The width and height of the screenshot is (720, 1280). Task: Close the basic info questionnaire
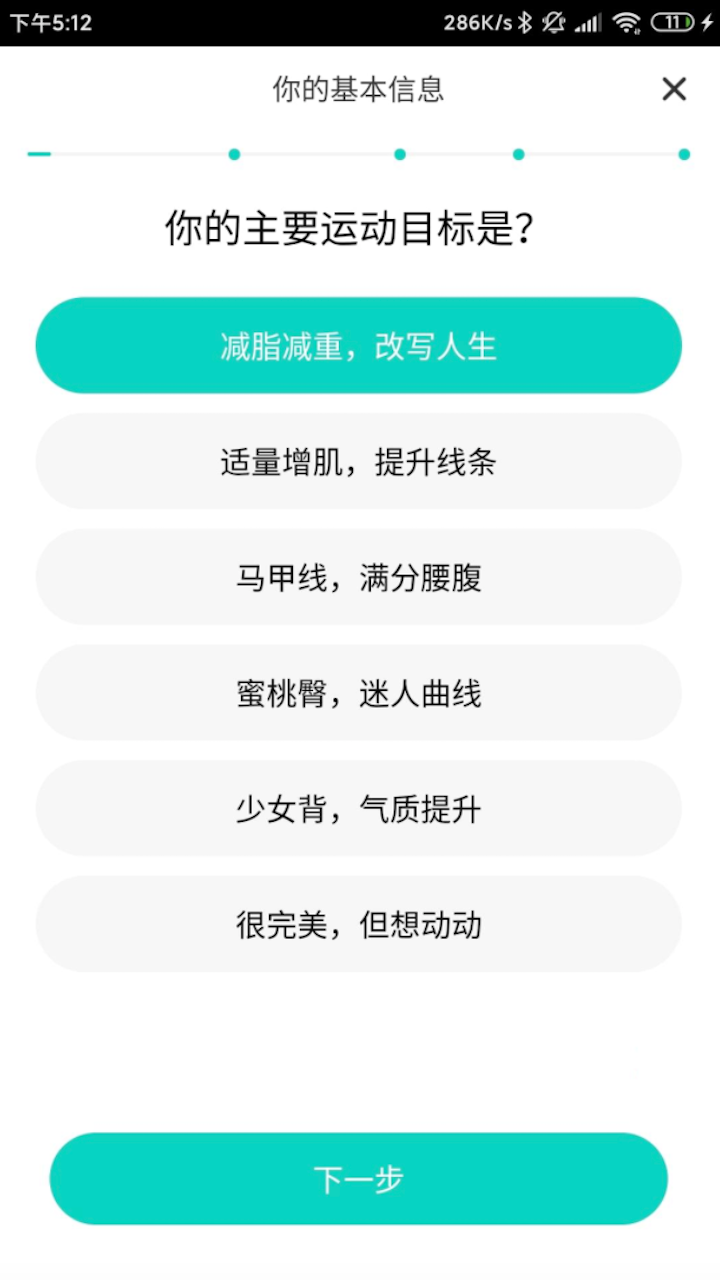click(674, 89)
